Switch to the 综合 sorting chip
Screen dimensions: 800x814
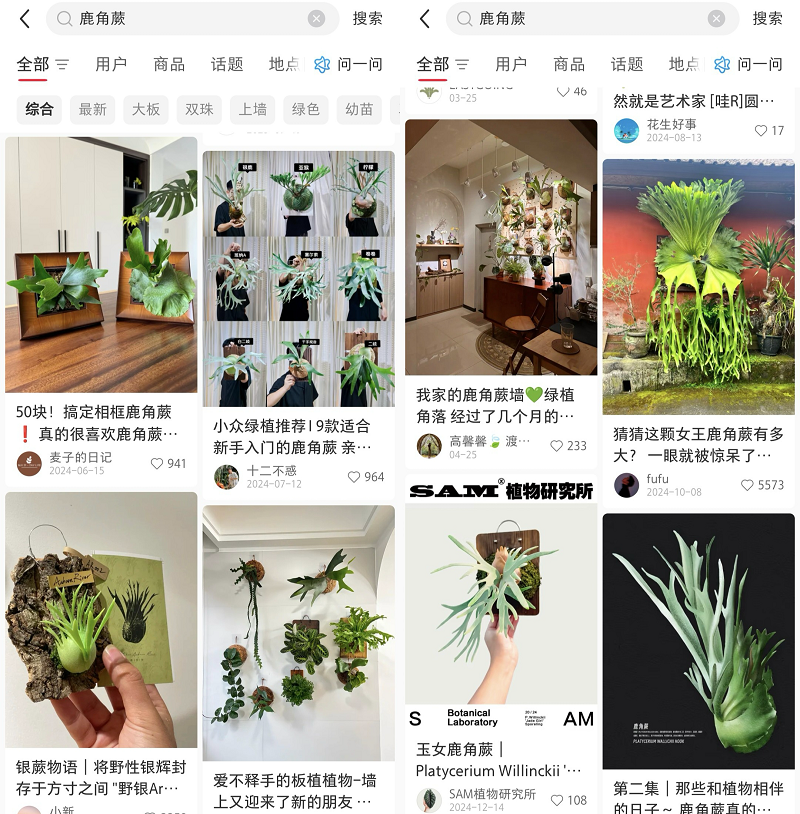click(39, 110)
